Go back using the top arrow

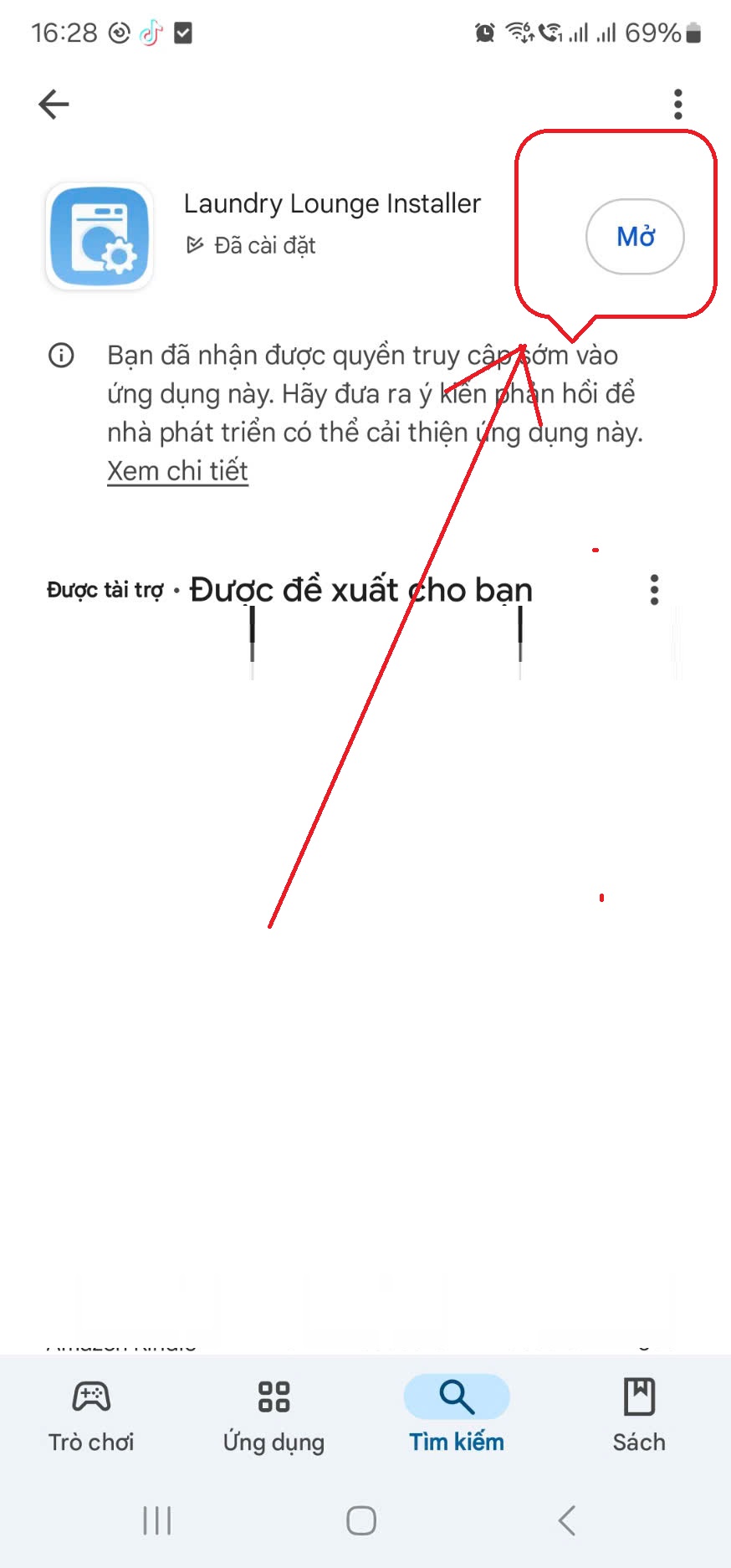[x=54, y=105]
